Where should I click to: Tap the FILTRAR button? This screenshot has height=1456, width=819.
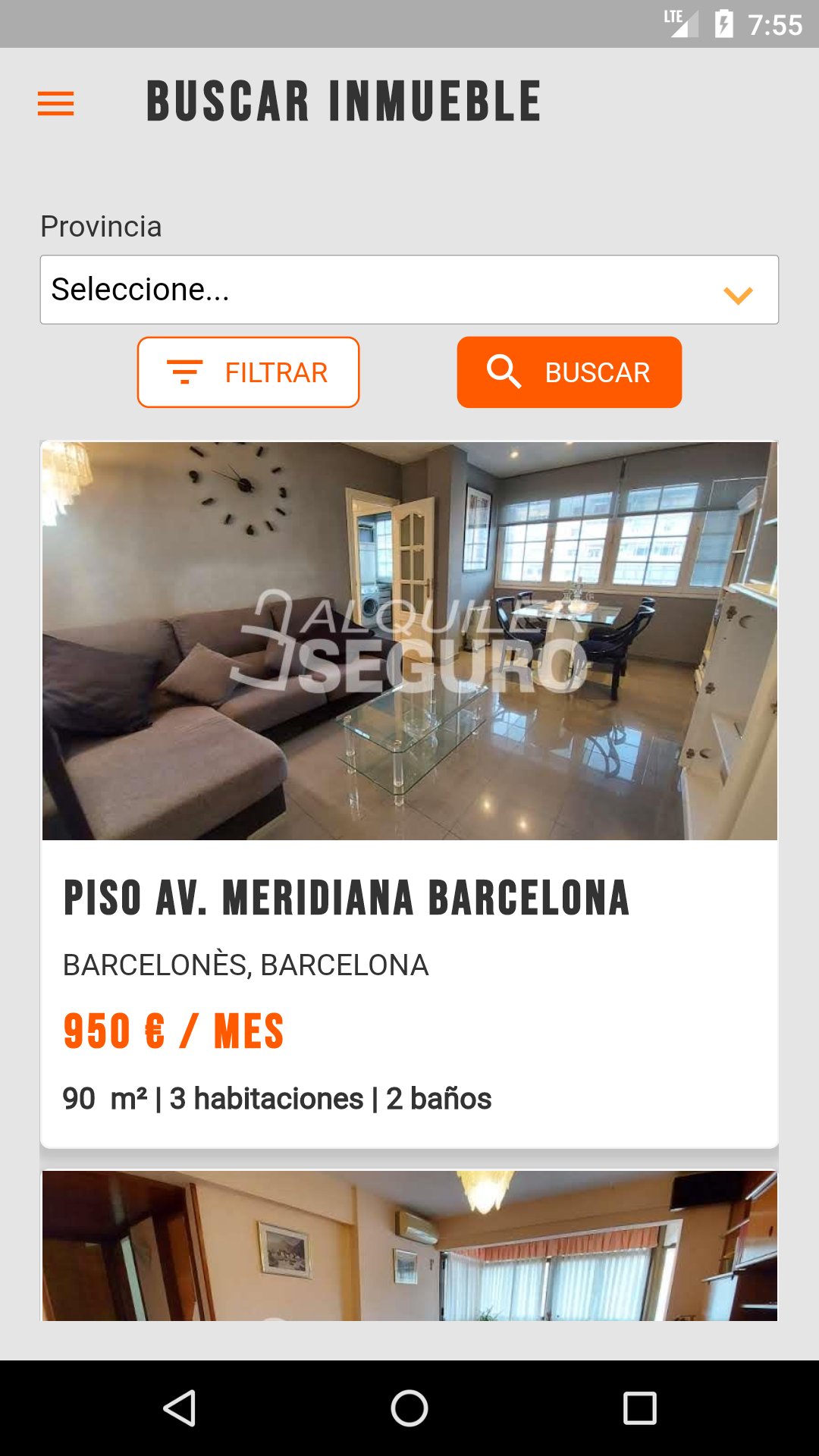click(248, 372)
